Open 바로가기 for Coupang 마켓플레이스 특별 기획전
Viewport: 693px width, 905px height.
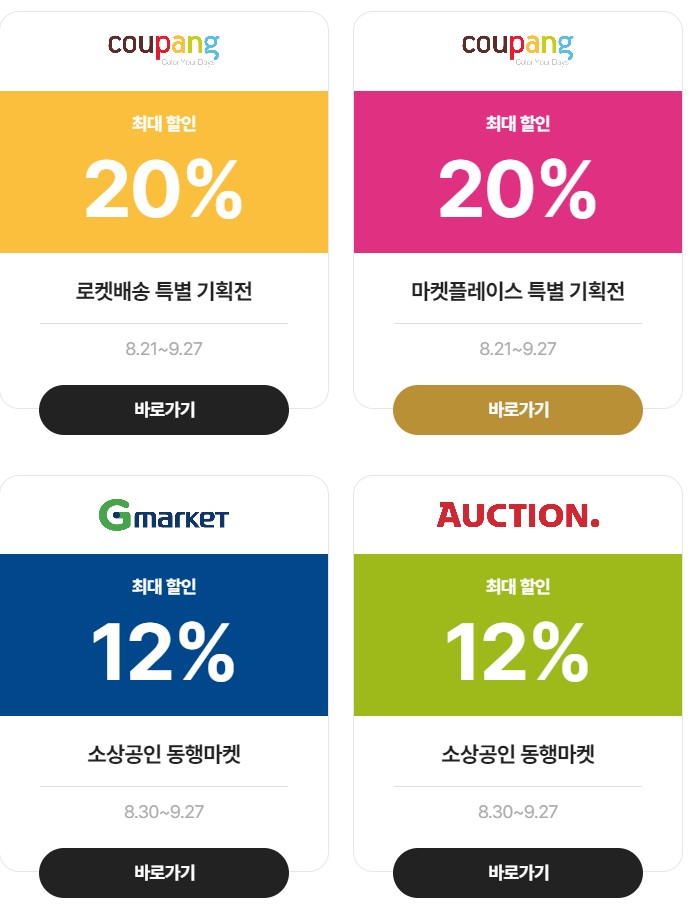(x=518, y=410)
